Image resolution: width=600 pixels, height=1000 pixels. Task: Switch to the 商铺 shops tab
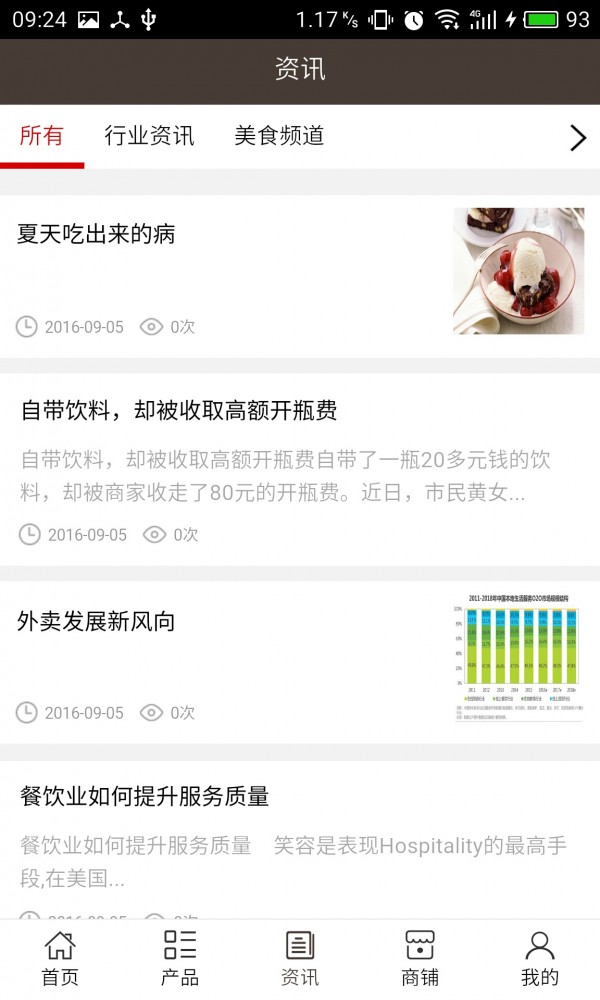pyautogui.click(x=420, y=958)
